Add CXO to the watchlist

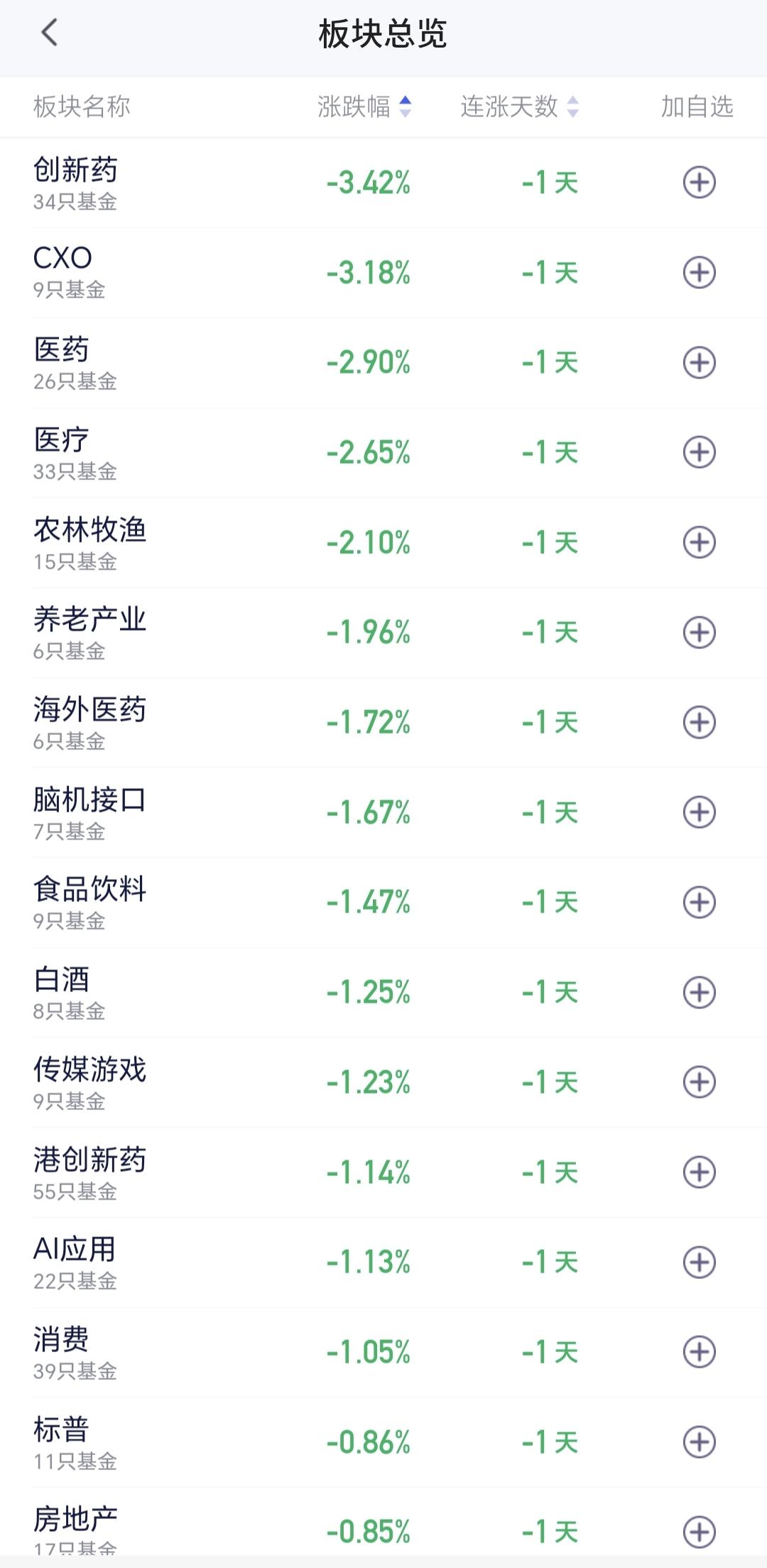(699, 273)
